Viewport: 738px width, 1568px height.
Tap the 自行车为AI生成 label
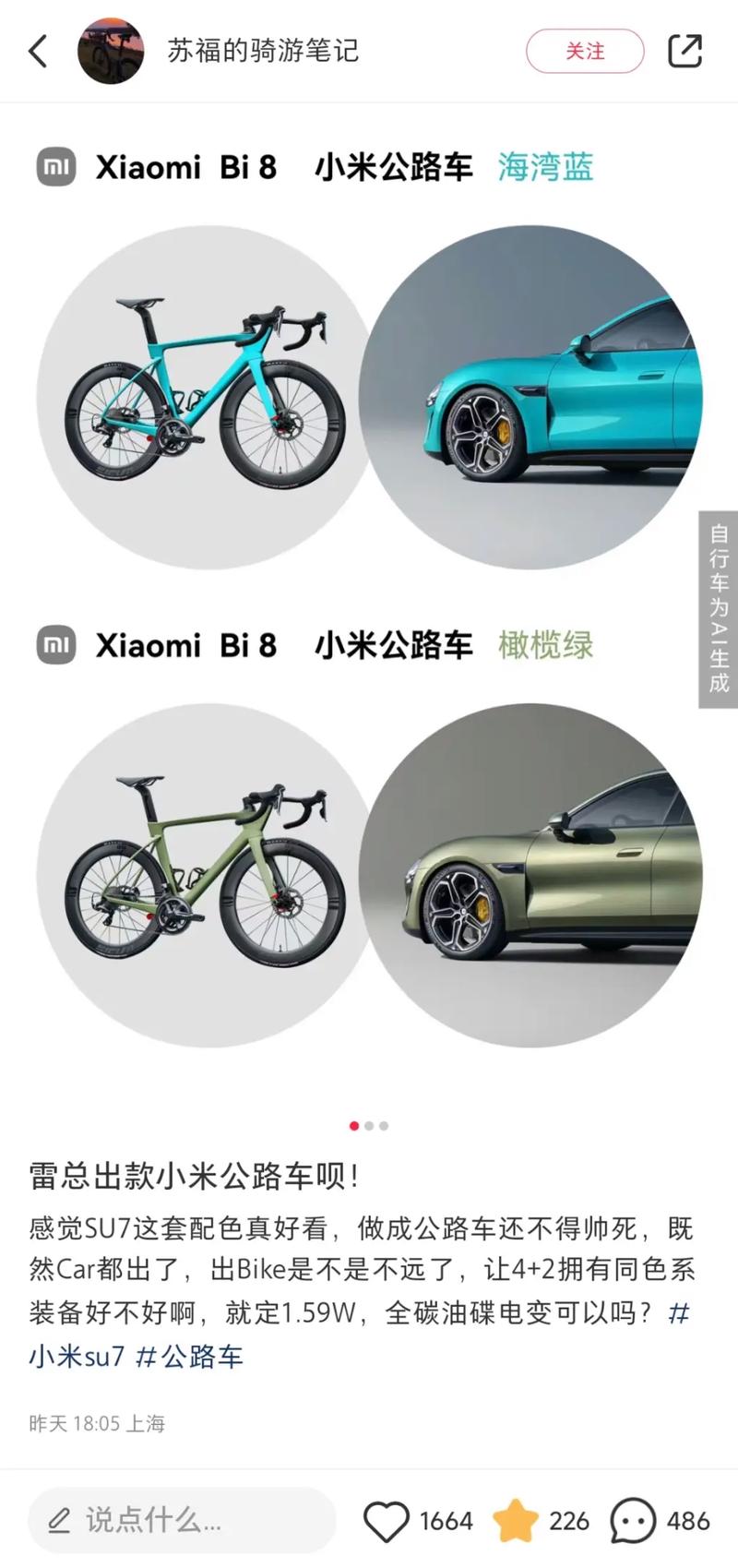(x=715, y=609)
